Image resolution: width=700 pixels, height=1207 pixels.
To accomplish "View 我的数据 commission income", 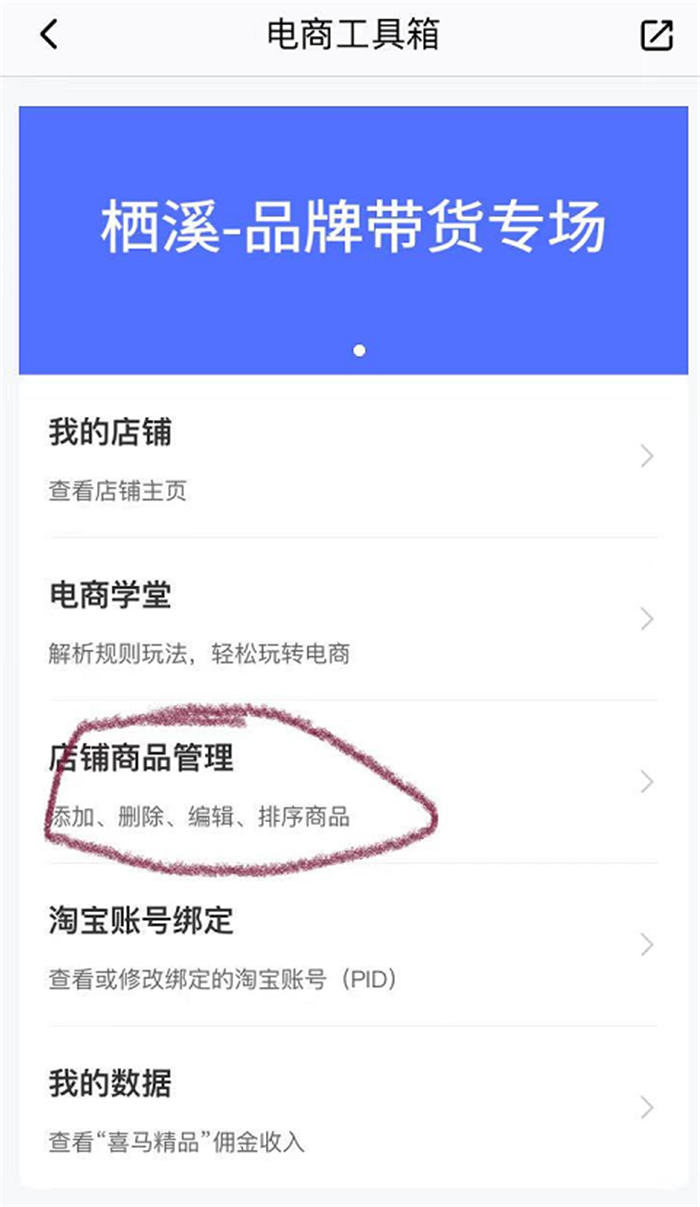I will 350,1107.
